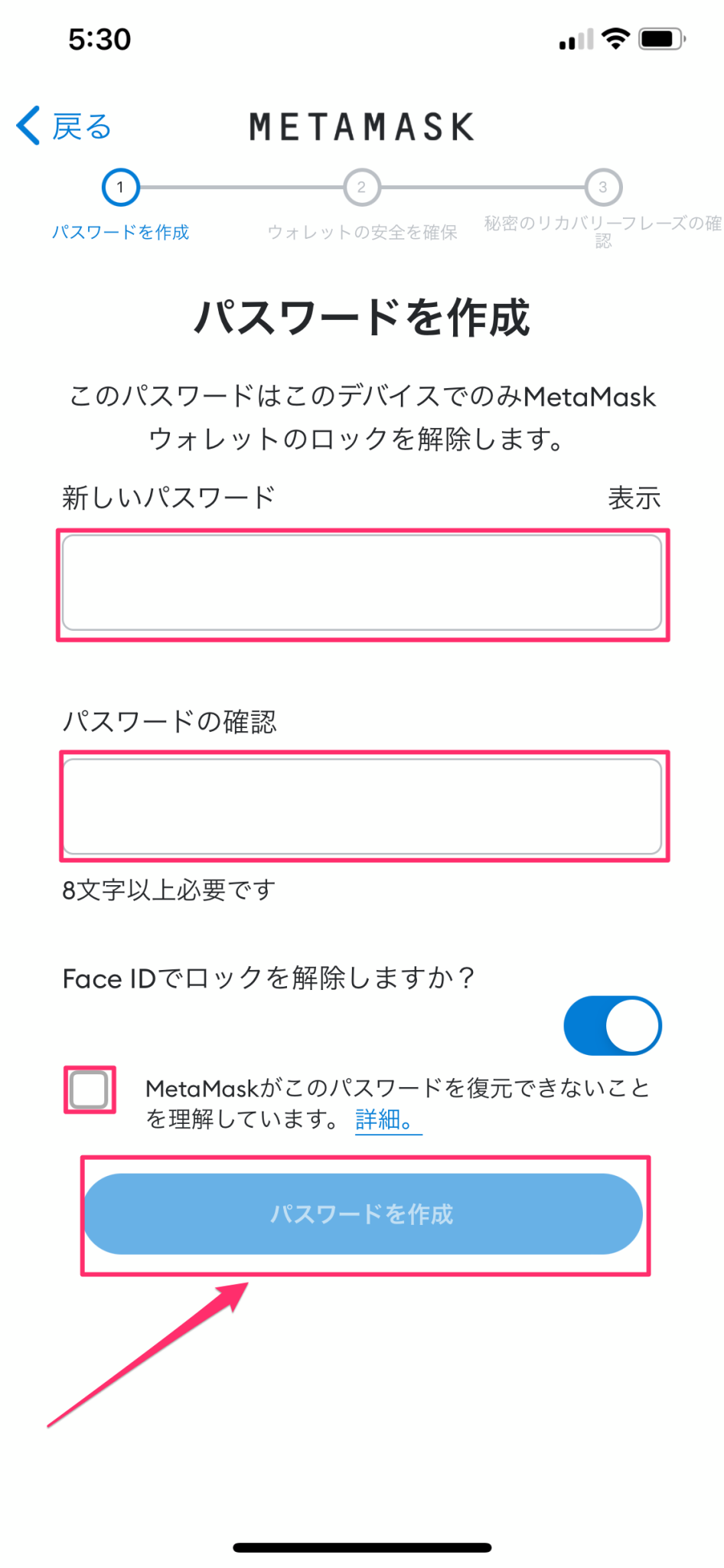Show password with 表示
Viewport: 724px width, 1568px height.
(x=634, y=498)
